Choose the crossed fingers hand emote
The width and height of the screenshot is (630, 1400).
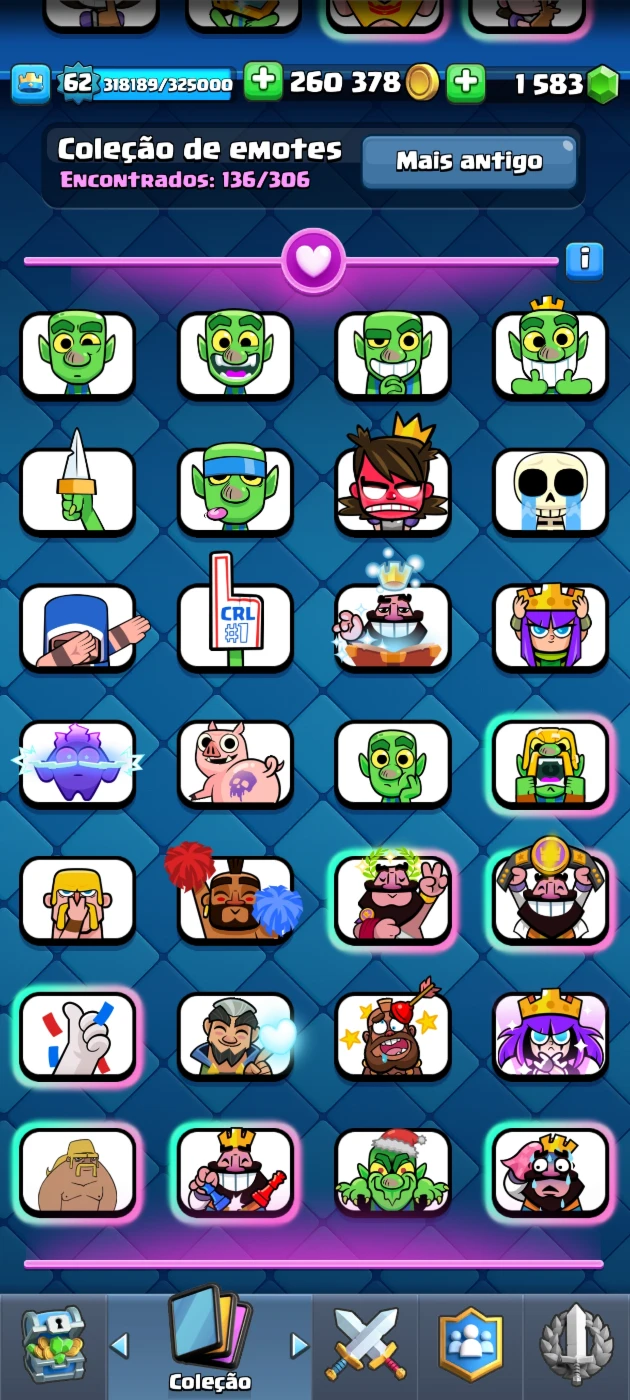pyautogui.click(x=77, y=1035)
